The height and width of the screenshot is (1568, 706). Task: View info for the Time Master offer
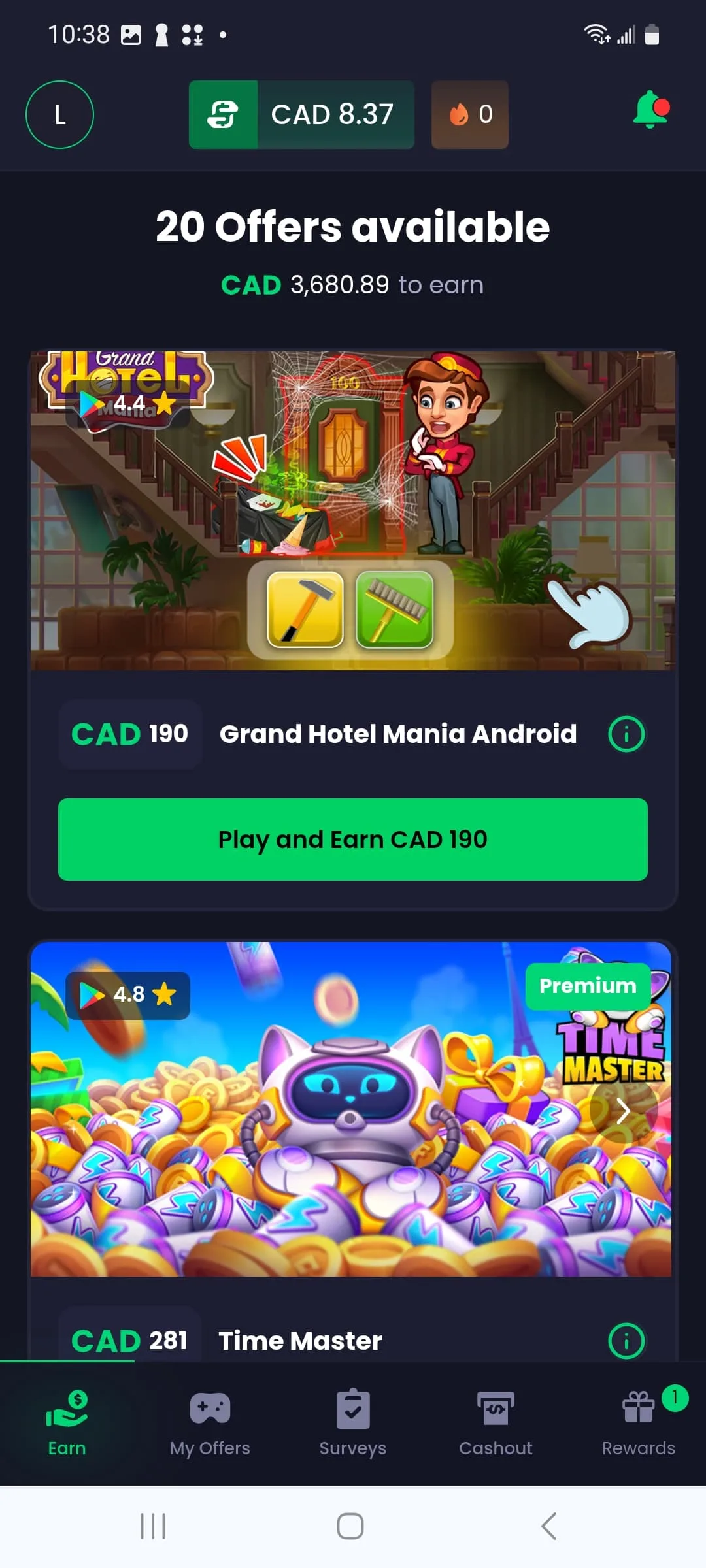(x=626, y=1341)
